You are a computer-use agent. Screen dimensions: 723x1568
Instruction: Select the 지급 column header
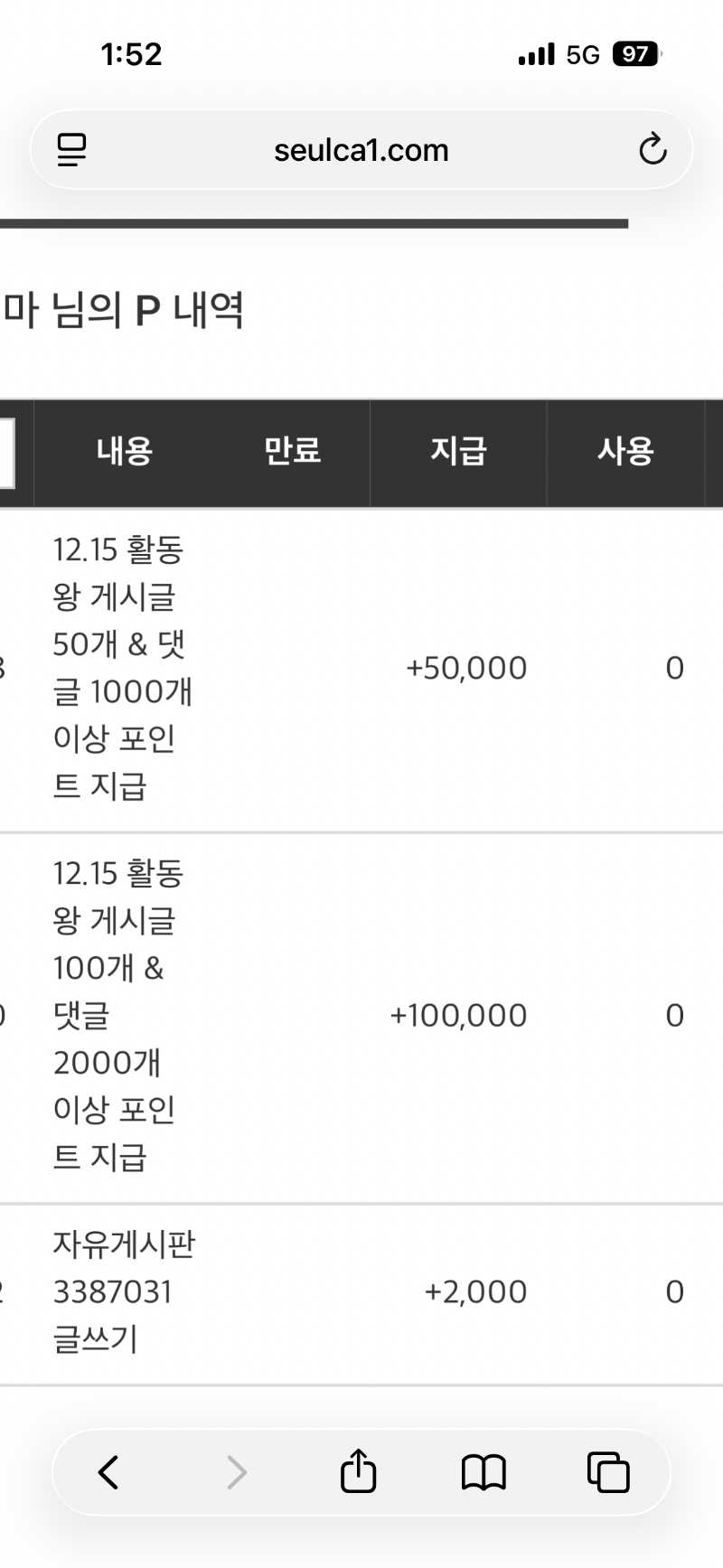point(458,452)
